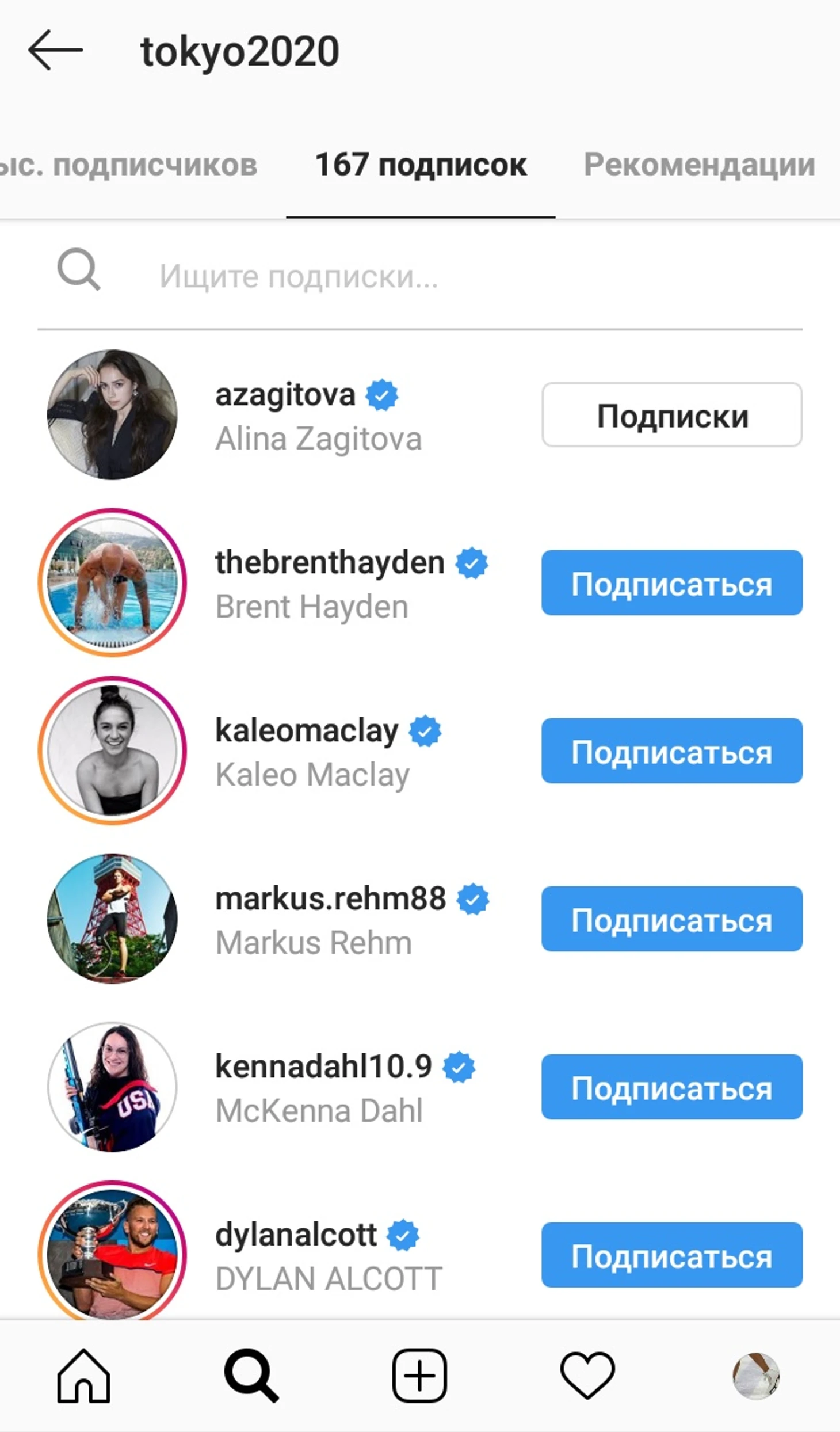Screen dimensions: 840x1432
Task: Go to the home feed tab
Action: tap(83, 1376)
